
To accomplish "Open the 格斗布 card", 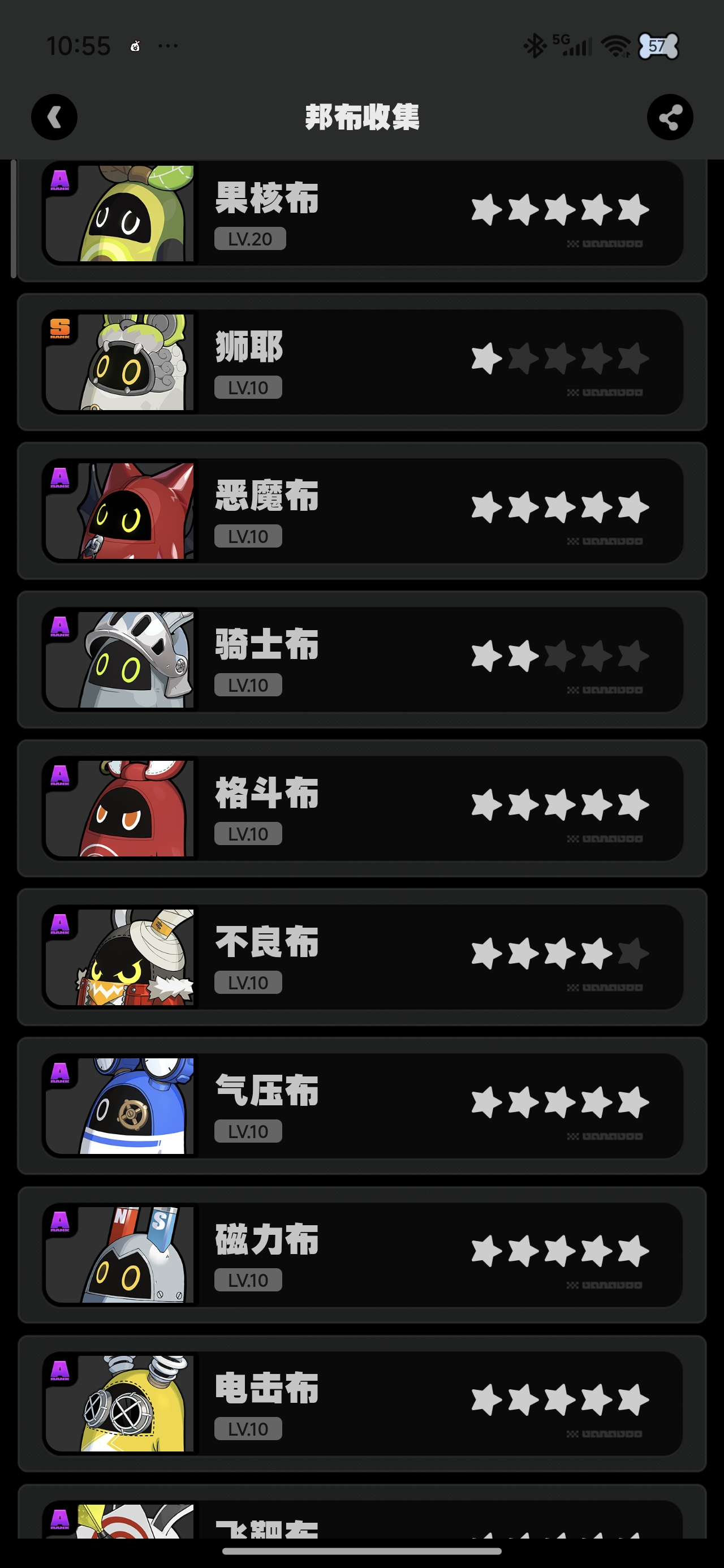I will [x=361, y=808].
